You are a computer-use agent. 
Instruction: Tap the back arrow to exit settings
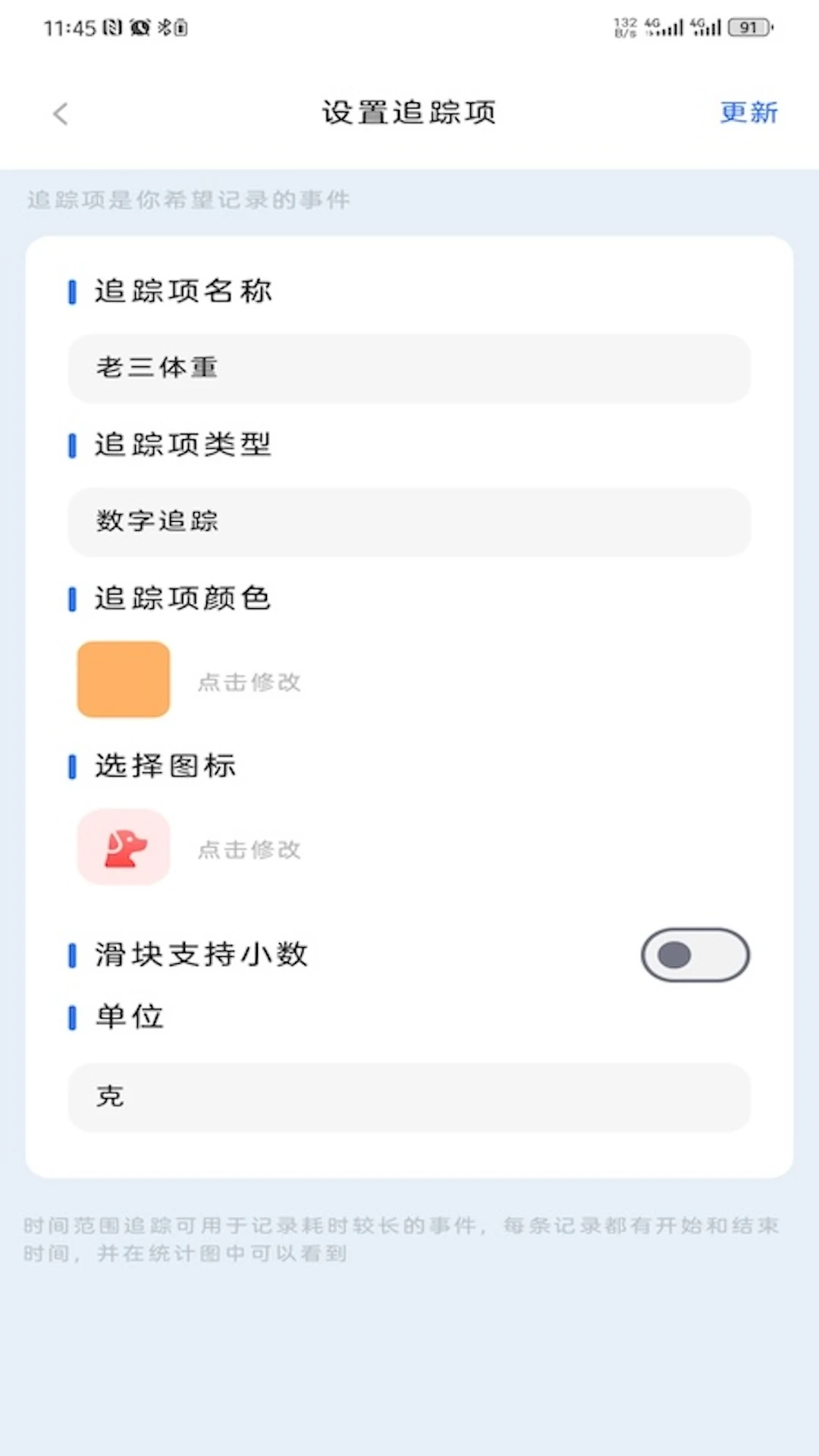[61, 114]
